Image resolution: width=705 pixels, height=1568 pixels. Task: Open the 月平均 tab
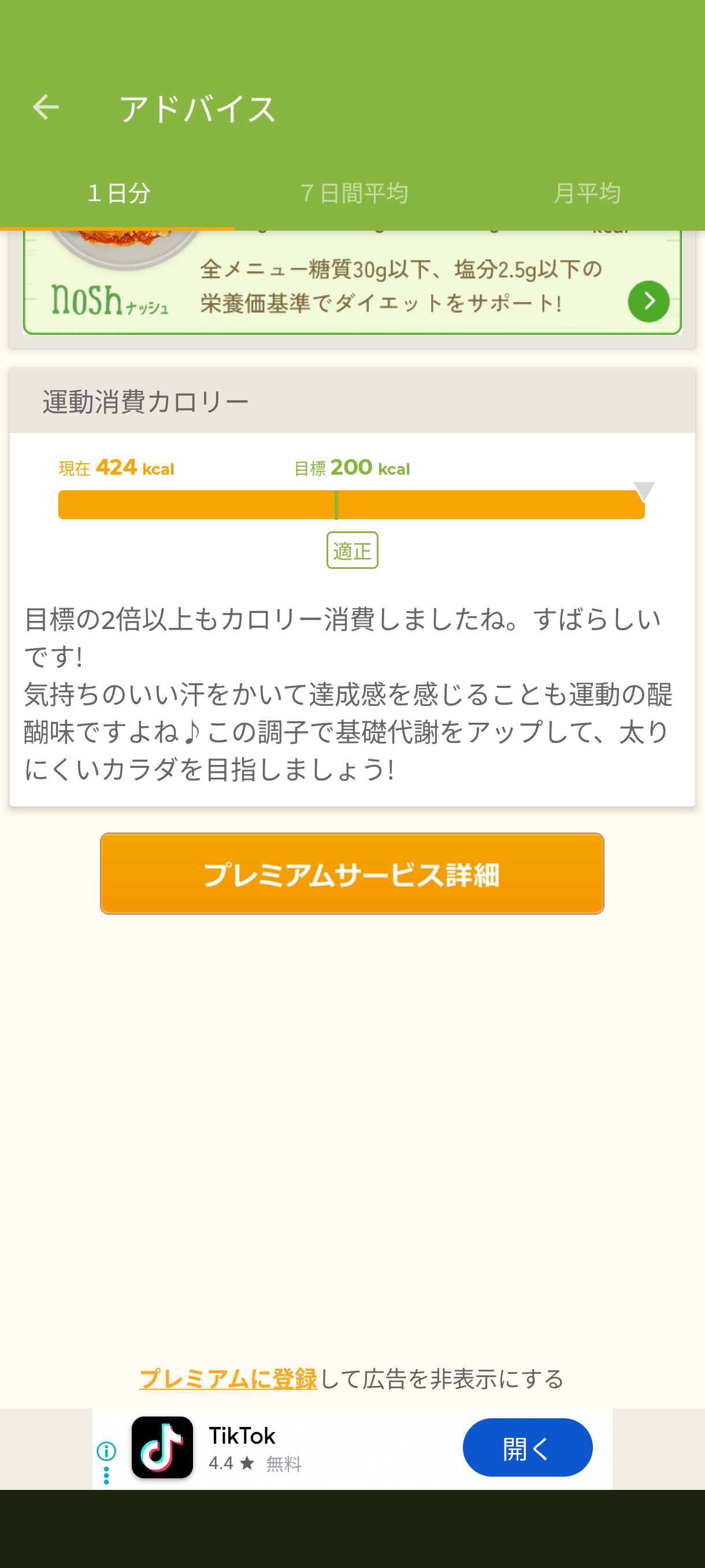(587, 193)
